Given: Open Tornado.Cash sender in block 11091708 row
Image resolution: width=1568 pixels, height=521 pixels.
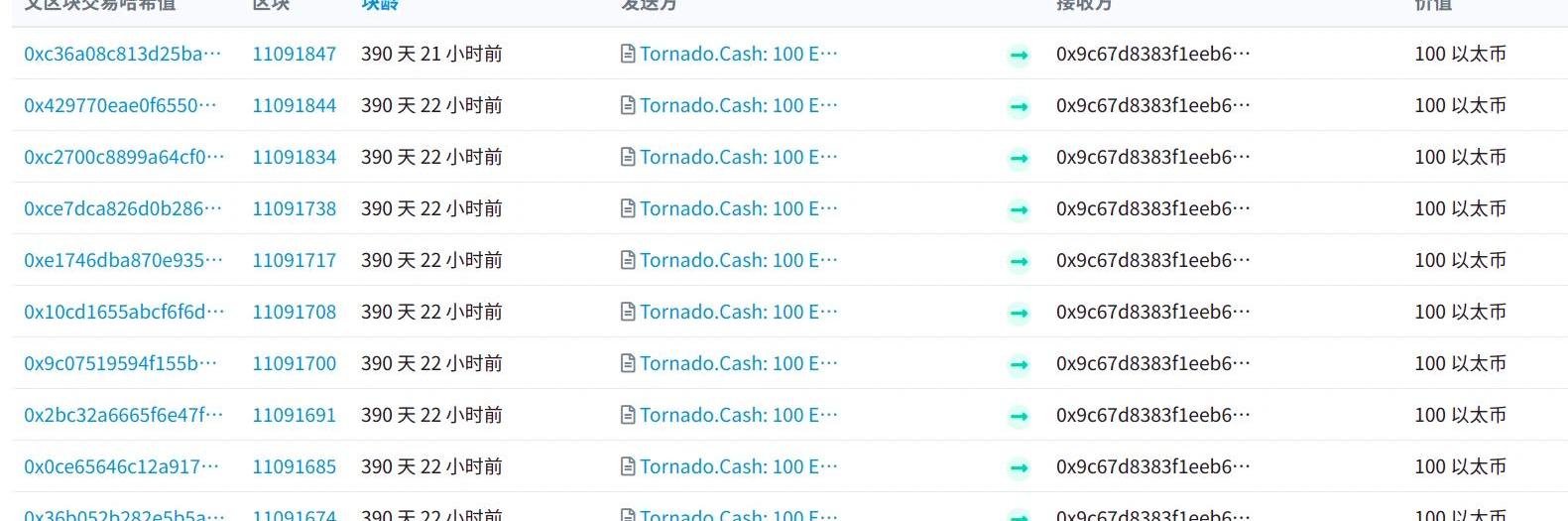Looking at the screenshot, I should 738,312.
